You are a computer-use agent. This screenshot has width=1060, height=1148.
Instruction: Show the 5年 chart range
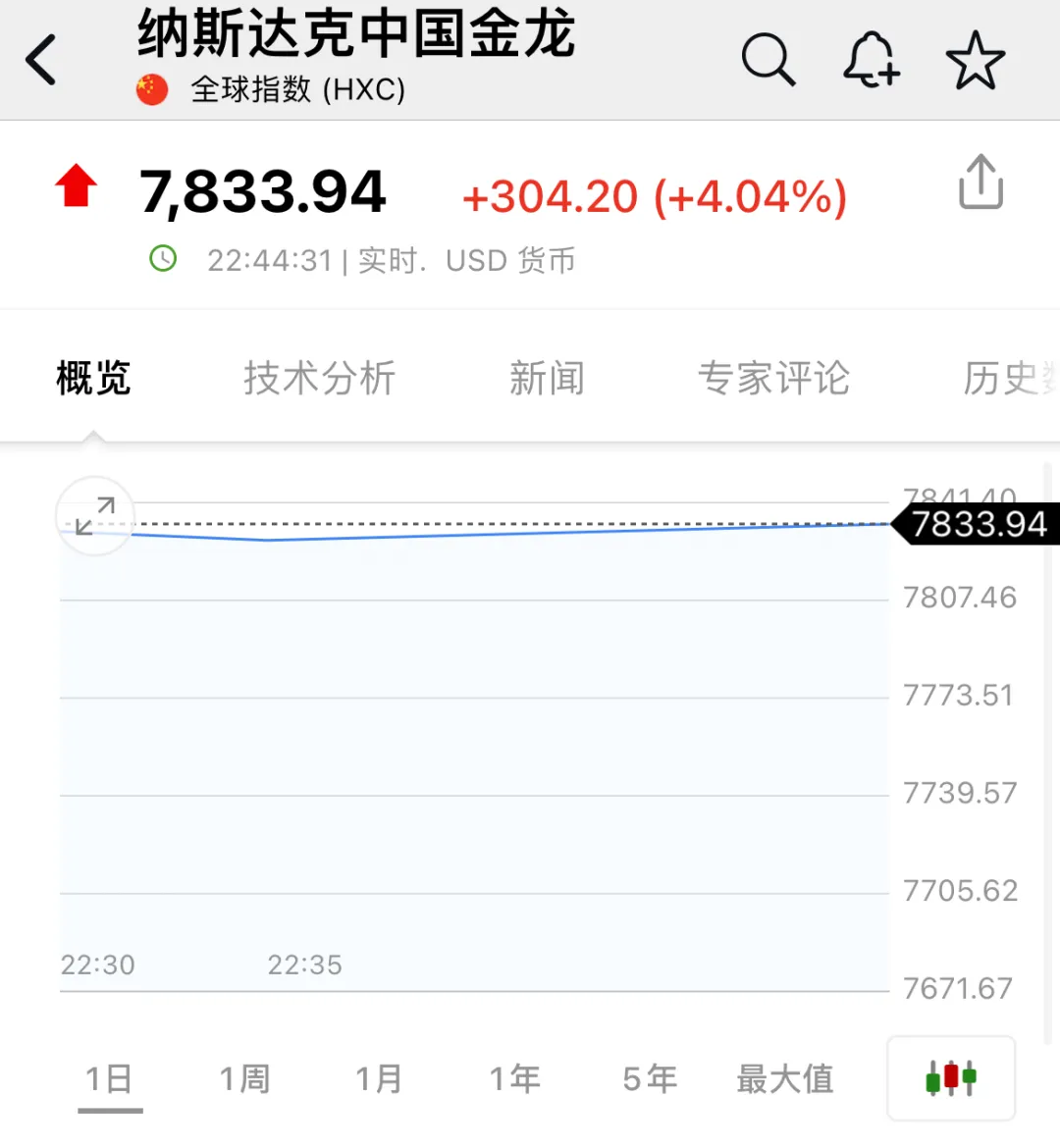pos(650,1079)
